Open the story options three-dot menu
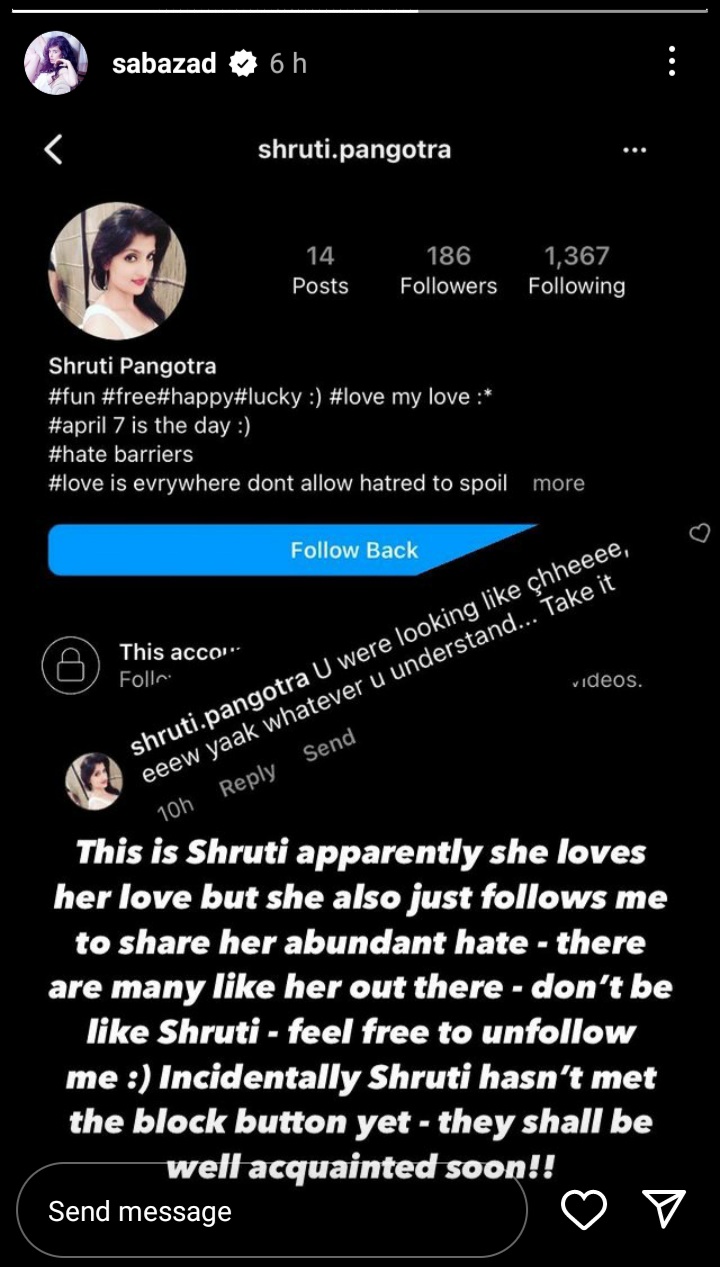The height and width of the screenshot is (1267, 720). [x=672, y=62]
